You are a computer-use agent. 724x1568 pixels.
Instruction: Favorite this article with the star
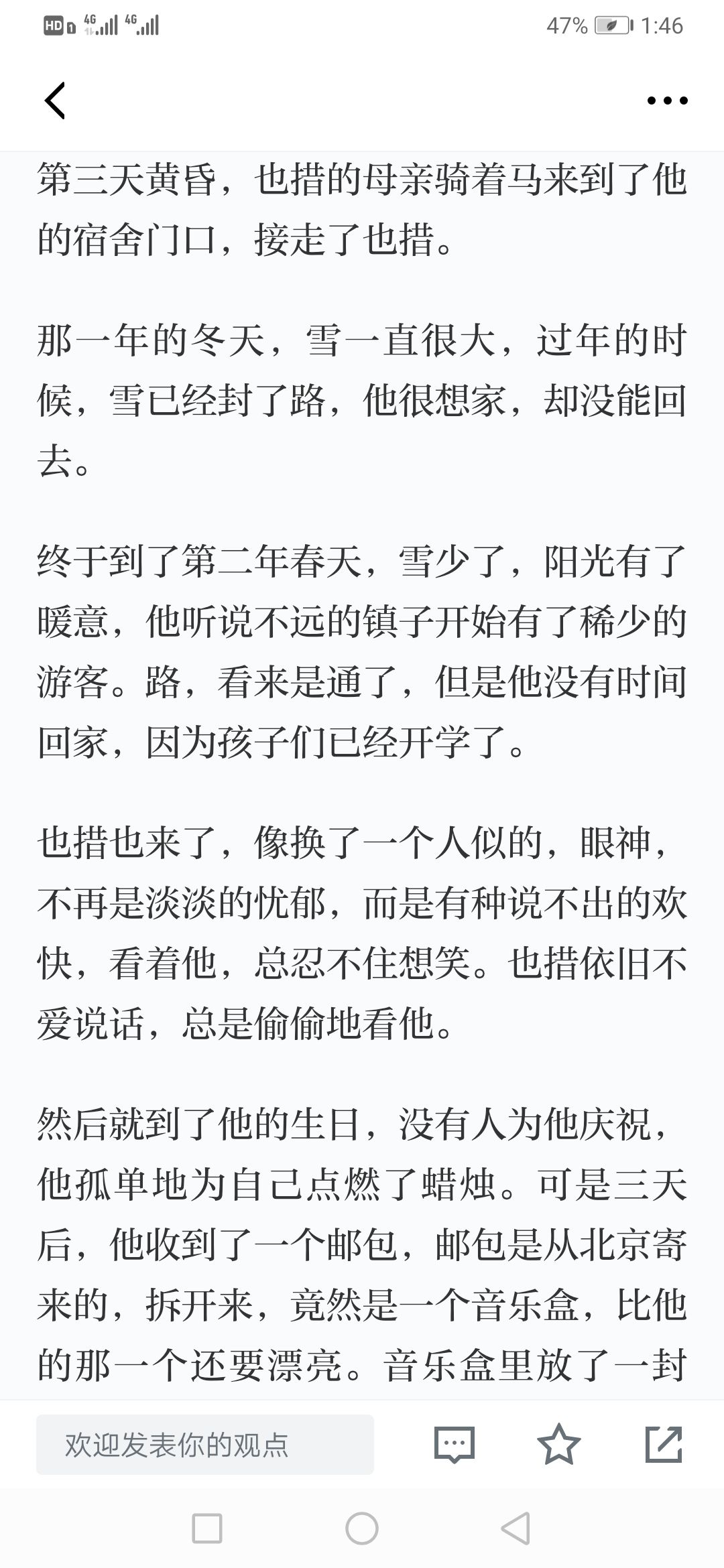click(x=559, y=1444)
